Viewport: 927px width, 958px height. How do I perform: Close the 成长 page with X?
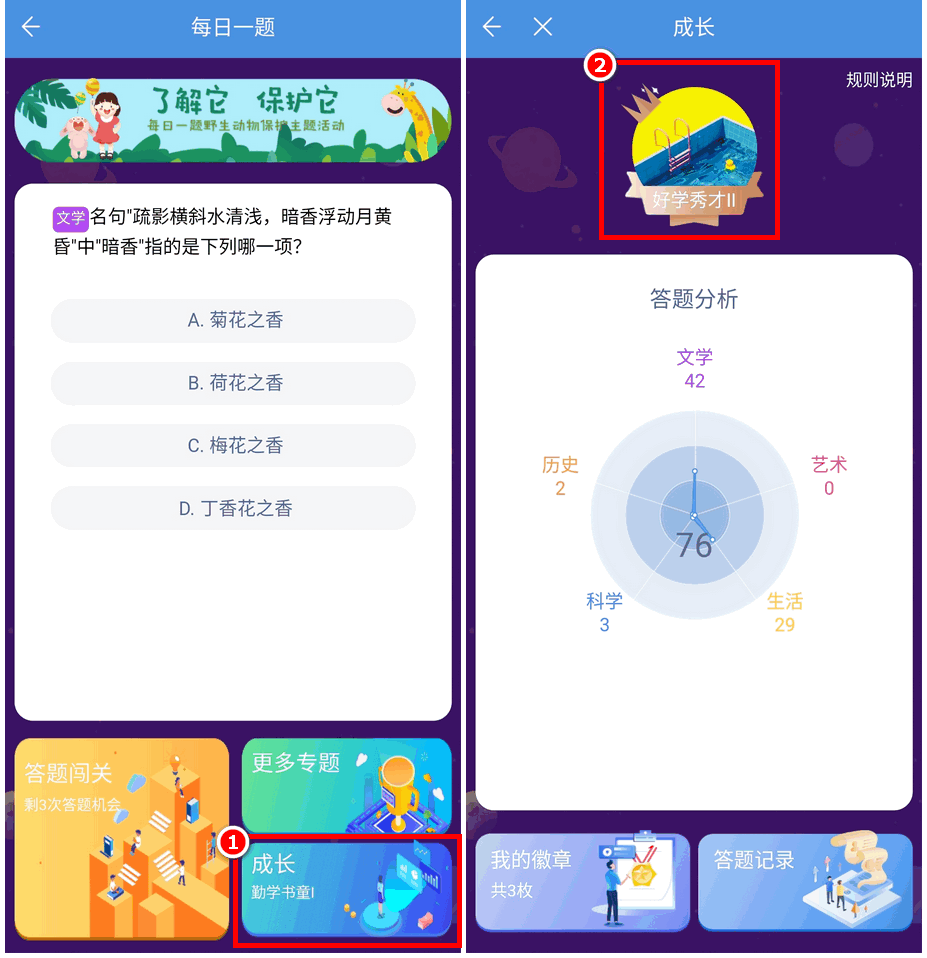pos(542,27)
